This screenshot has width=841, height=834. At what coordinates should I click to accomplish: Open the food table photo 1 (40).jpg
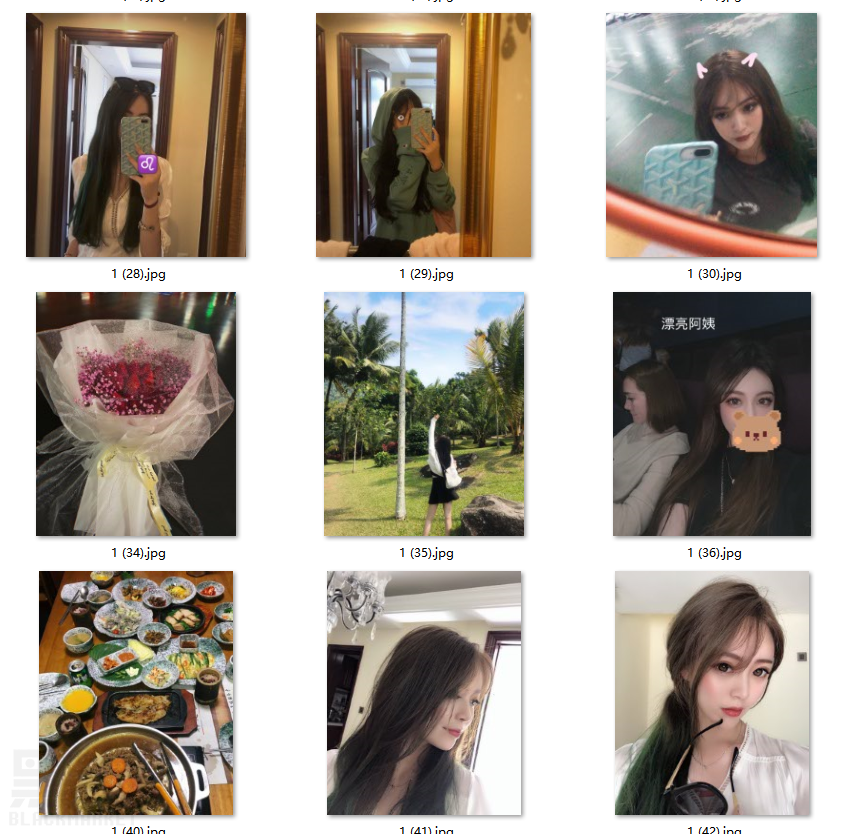tap(136, 692)
